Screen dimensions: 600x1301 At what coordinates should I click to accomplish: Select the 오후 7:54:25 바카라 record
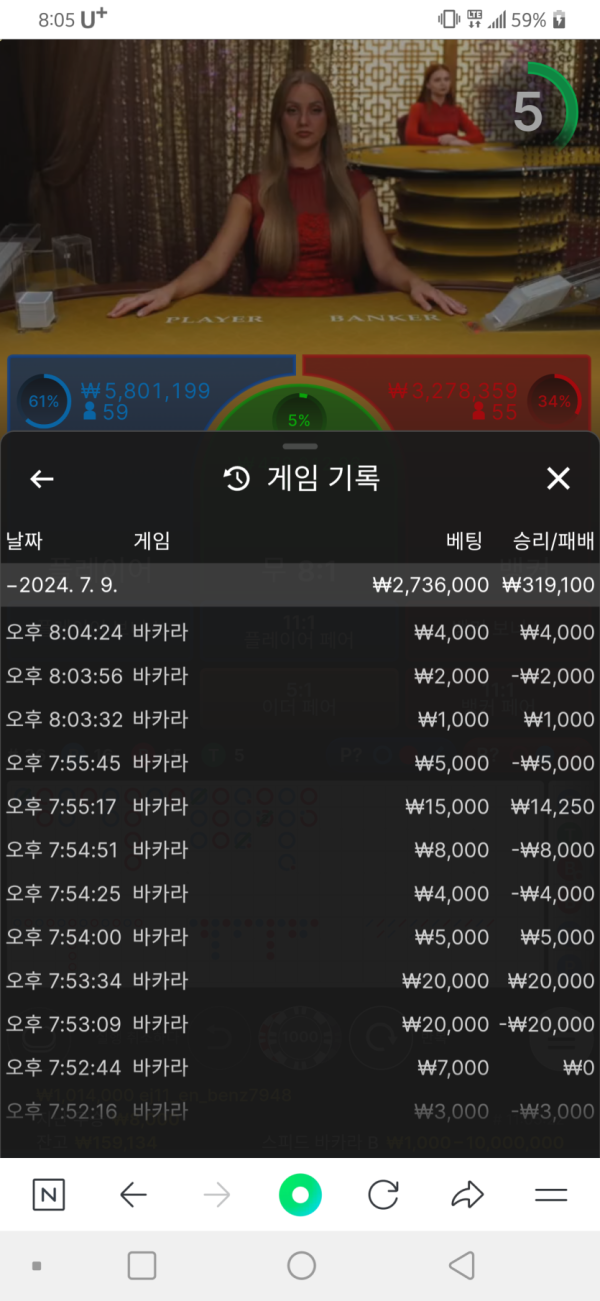(300, 893)
